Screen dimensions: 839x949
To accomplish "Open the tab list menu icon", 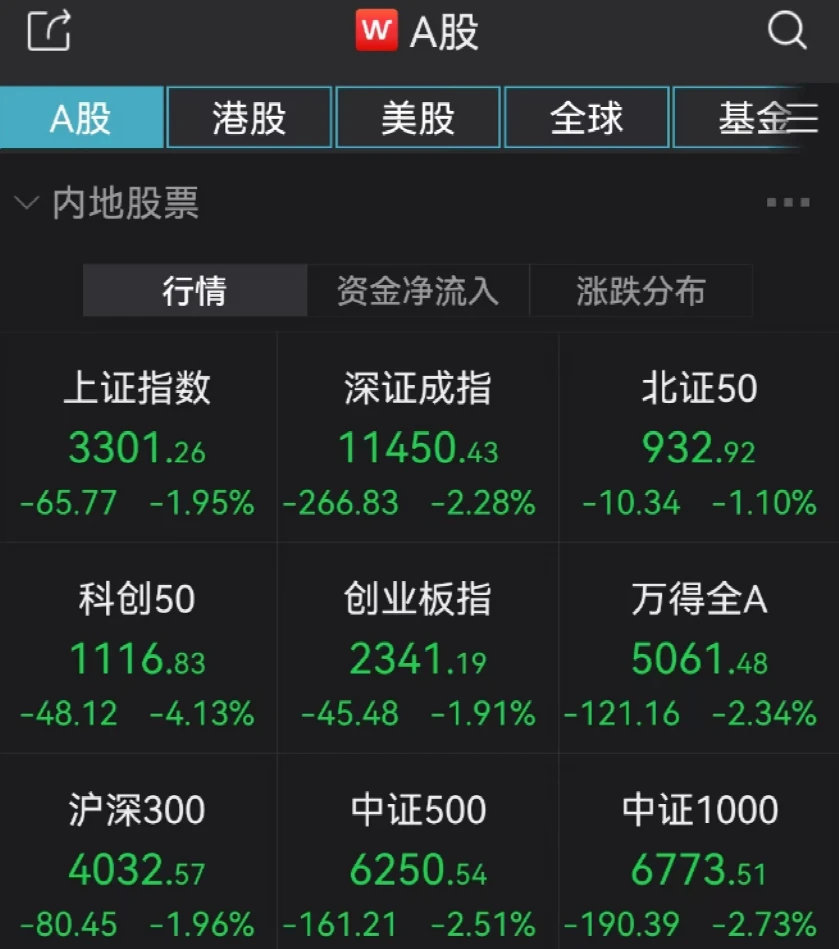I will click(x=805, y=118).
